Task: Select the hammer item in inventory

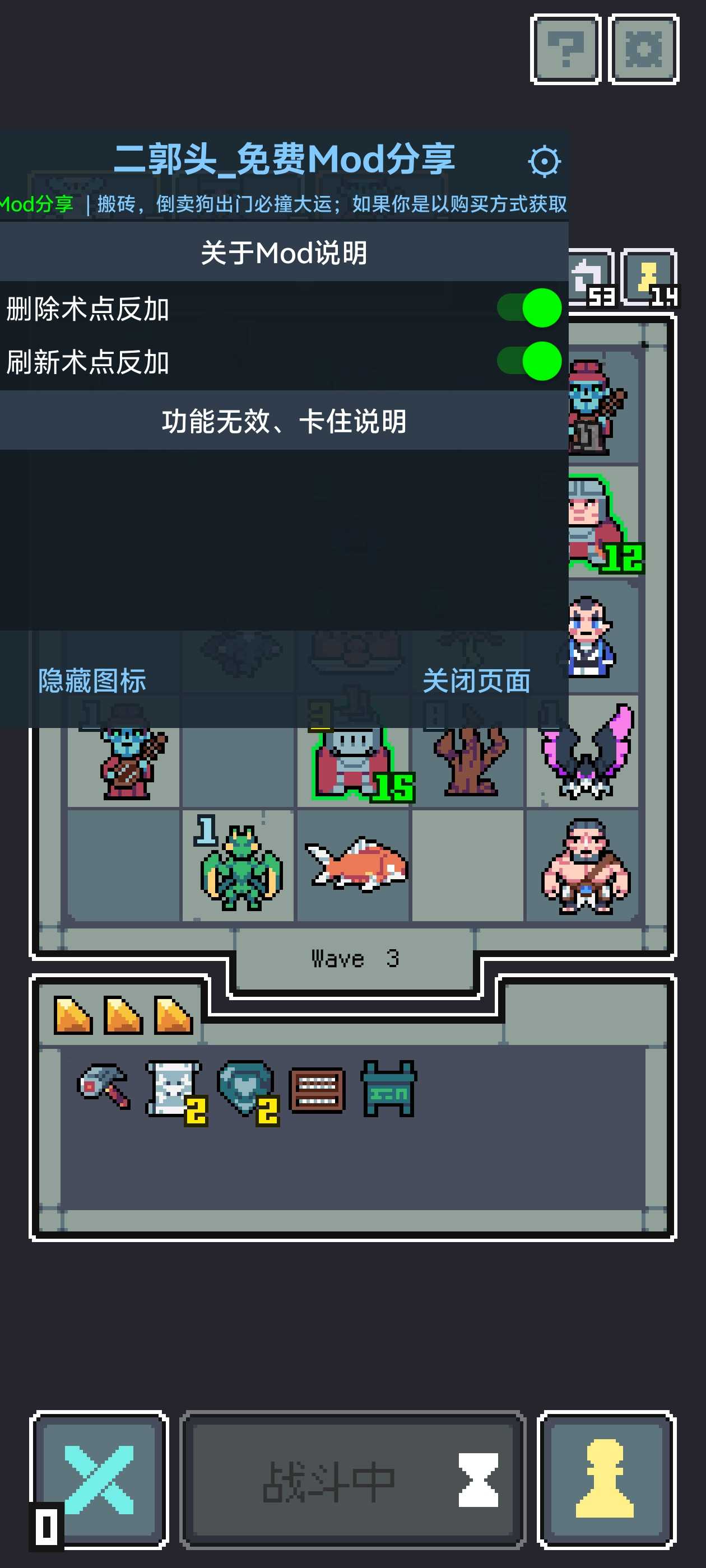Action: coord(105,1086)
